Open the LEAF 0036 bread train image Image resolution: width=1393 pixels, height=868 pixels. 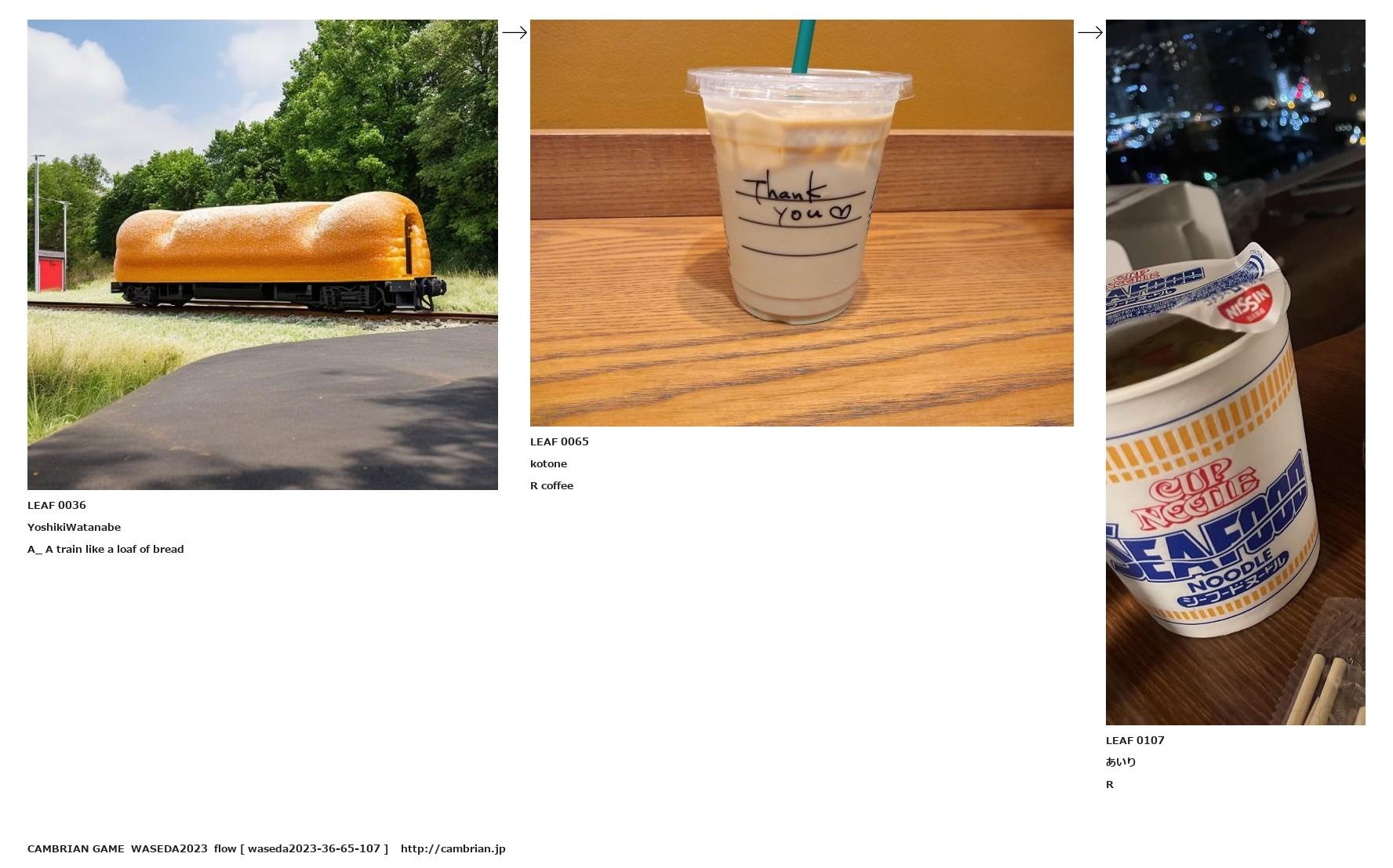262,255
